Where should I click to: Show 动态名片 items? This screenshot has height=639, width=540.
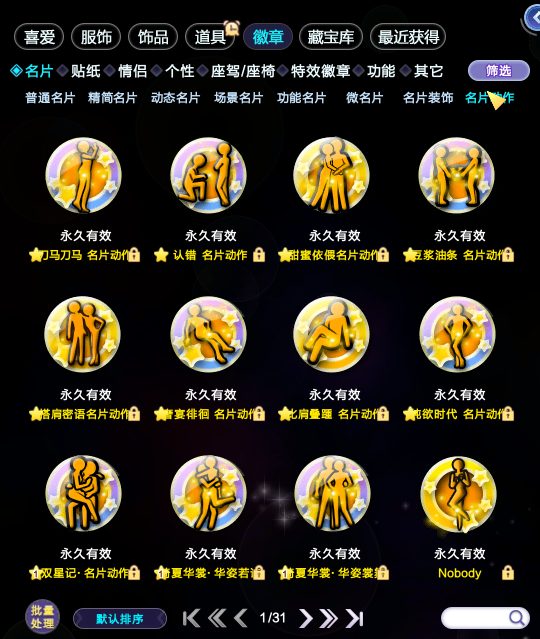(x=176, y=98)
